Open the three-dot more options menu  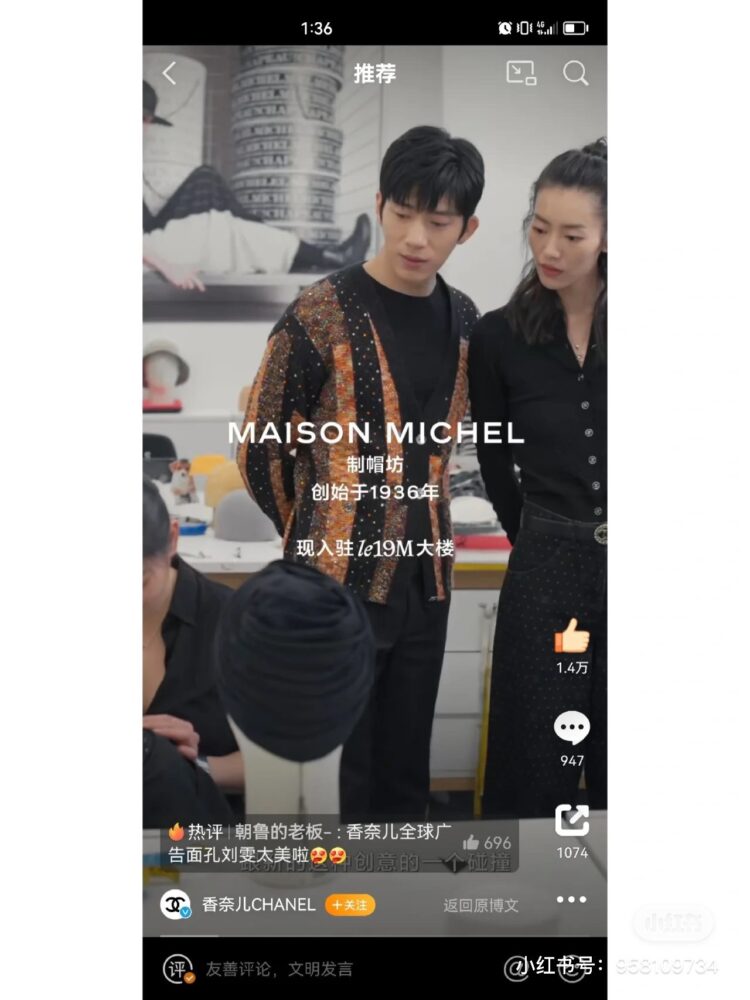571,900
